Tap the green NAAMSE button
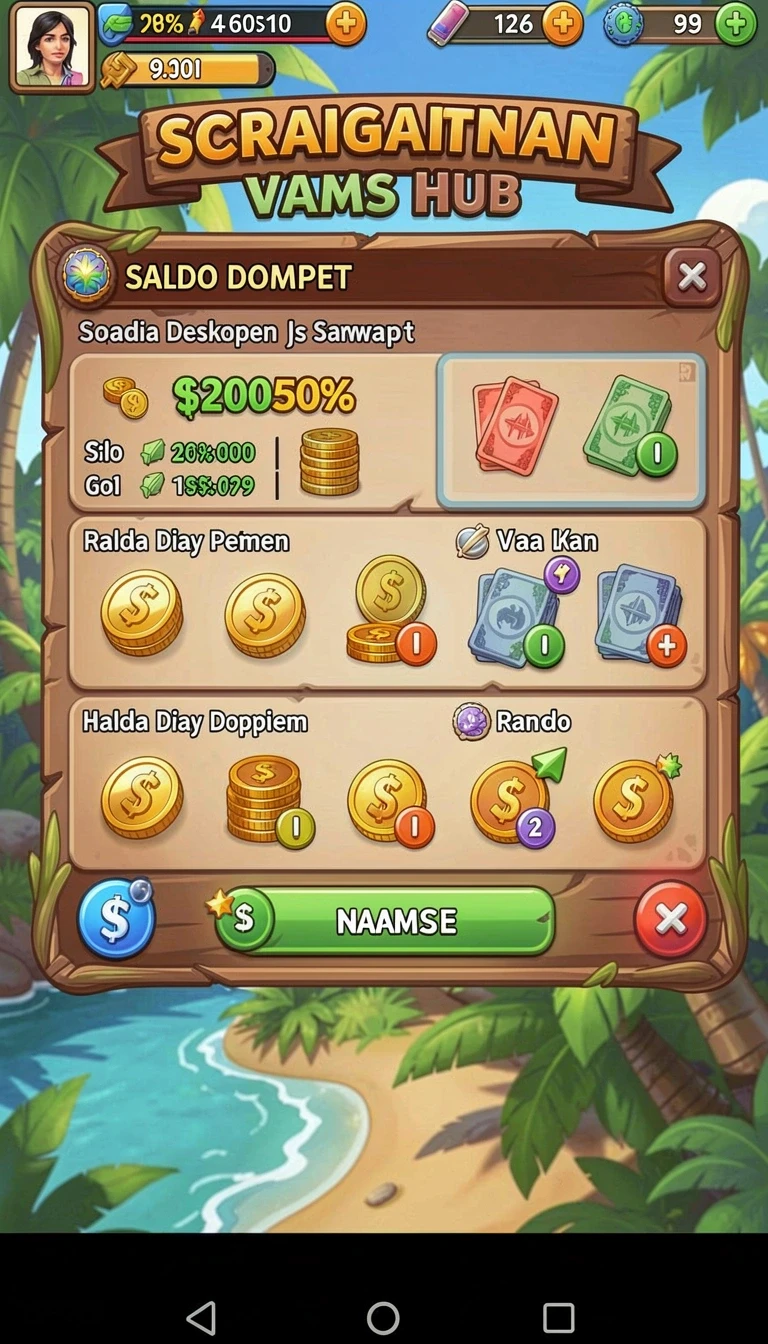768x1344 pixels. click(x=385, y=921)
